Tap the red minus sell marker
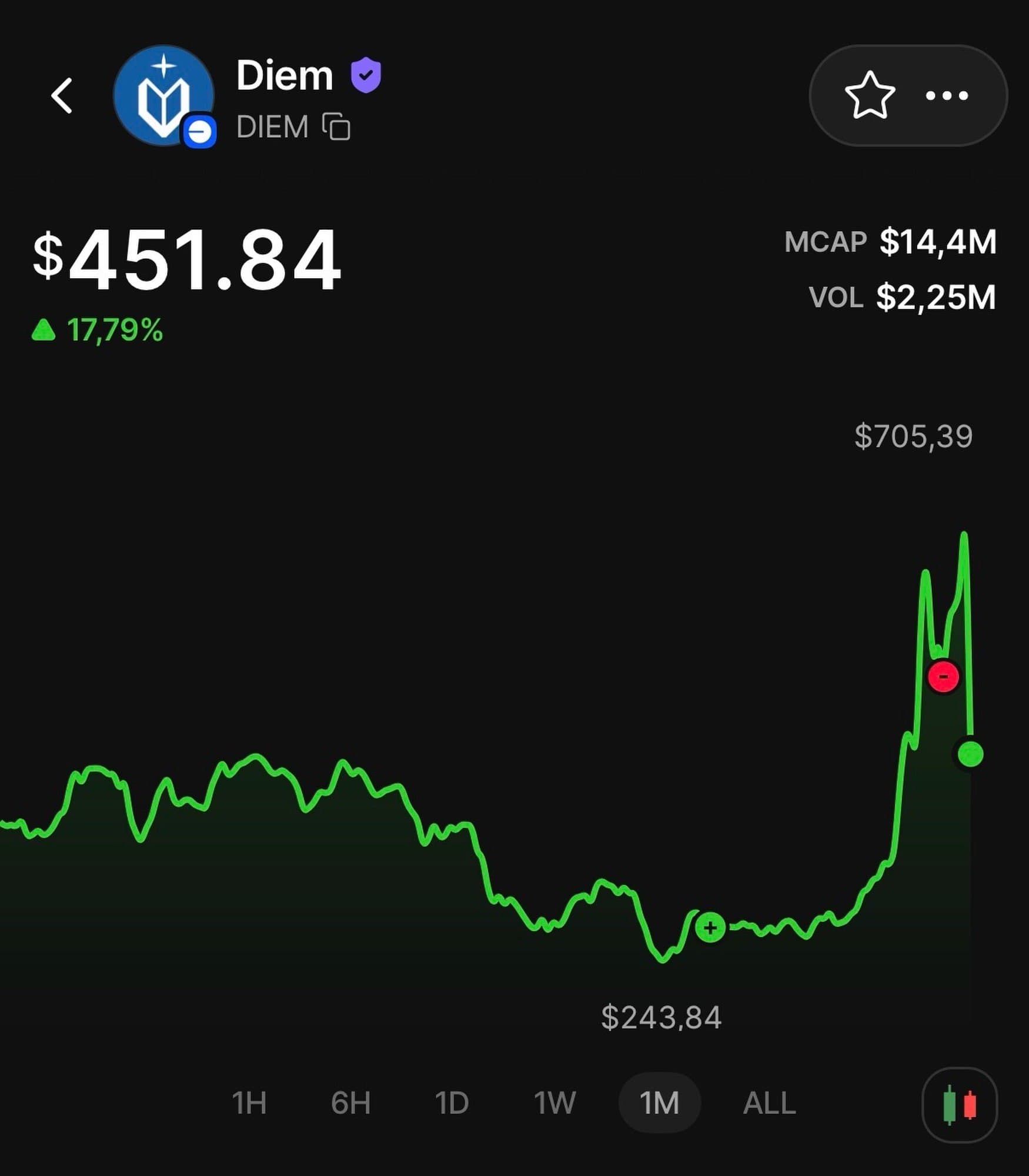This screenshot has height=1176, width=1029. coord(943,677)
